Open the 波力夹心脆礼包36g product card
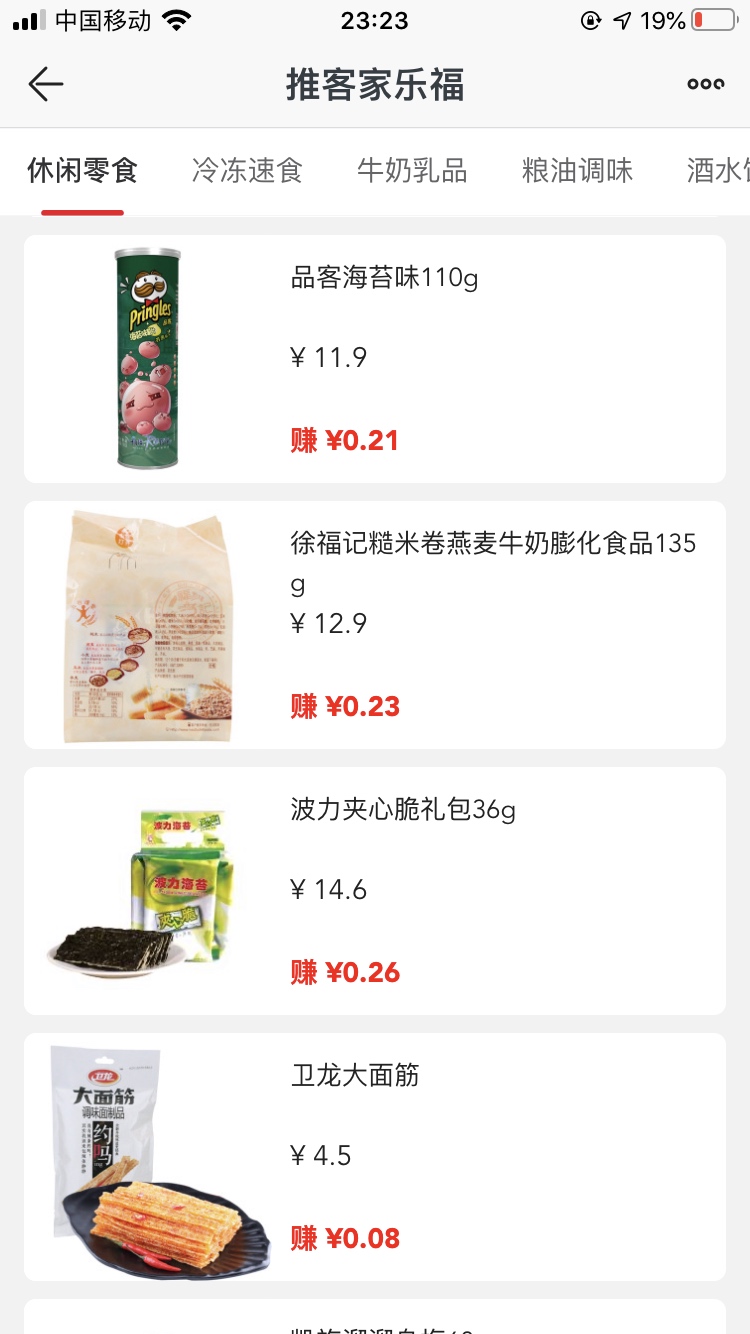The image size is (750, 1334). (375, 891)
